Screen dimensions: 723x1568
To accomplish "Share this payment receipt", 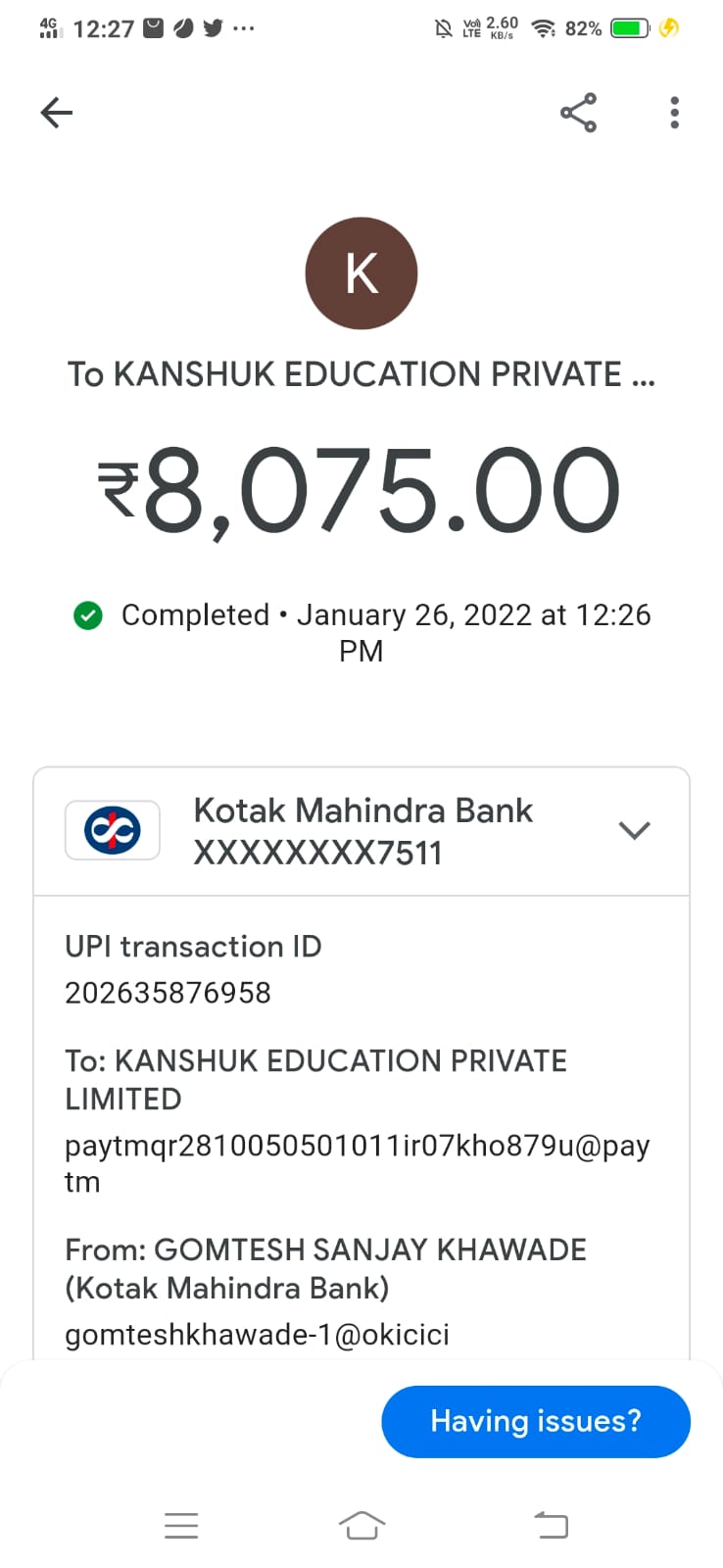I will 578,113.
